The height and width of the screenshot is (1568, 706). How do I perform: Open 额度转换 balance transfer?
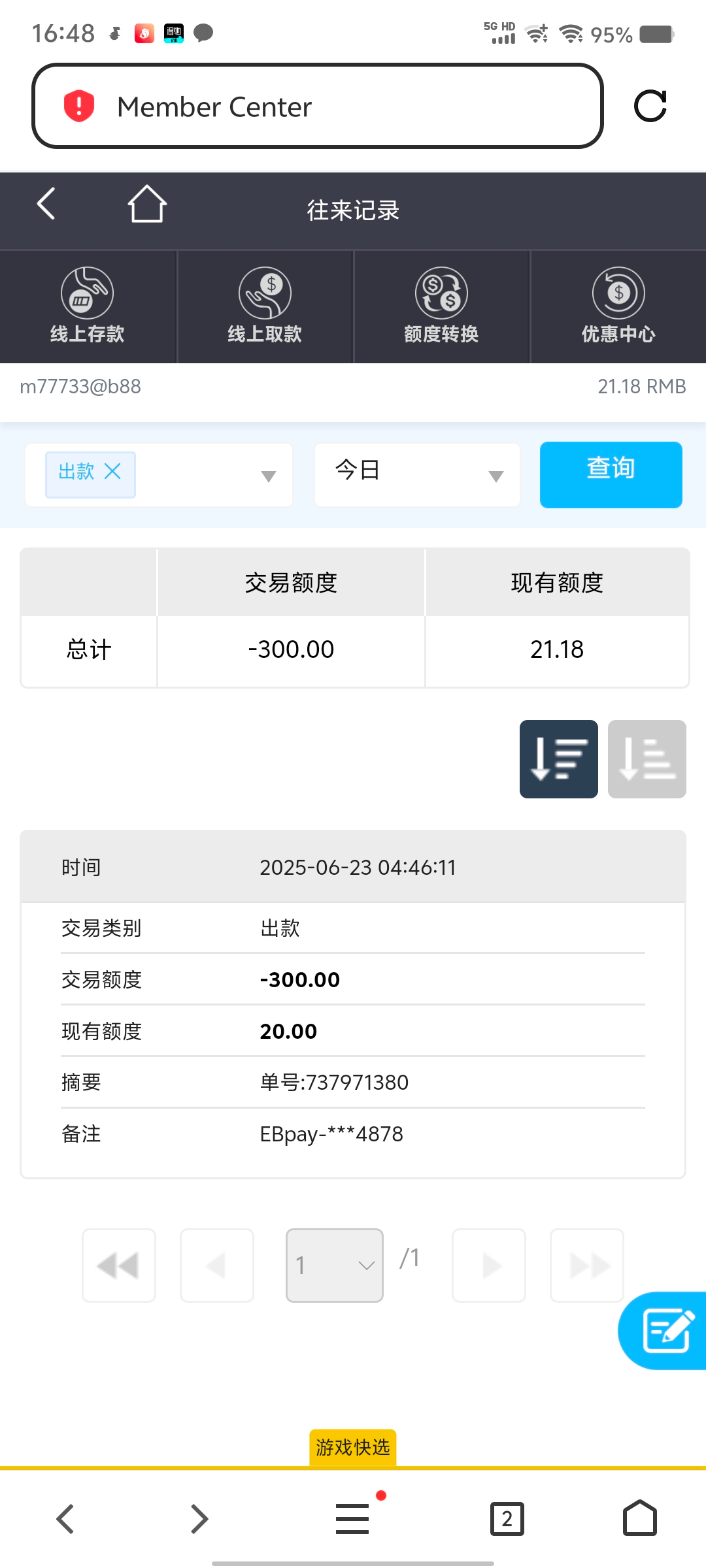(441, 306)
